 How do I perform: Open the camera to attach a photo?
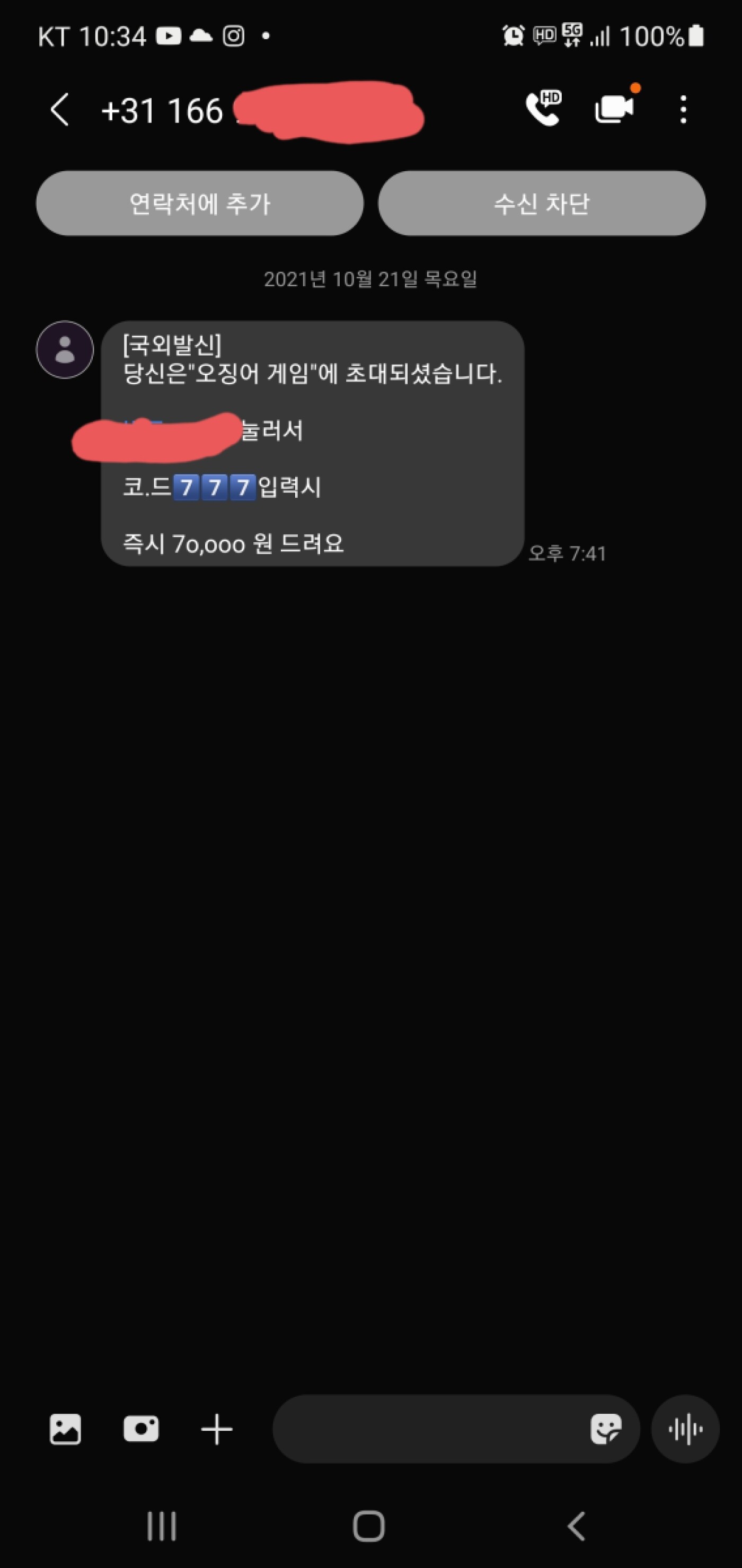141,1429
